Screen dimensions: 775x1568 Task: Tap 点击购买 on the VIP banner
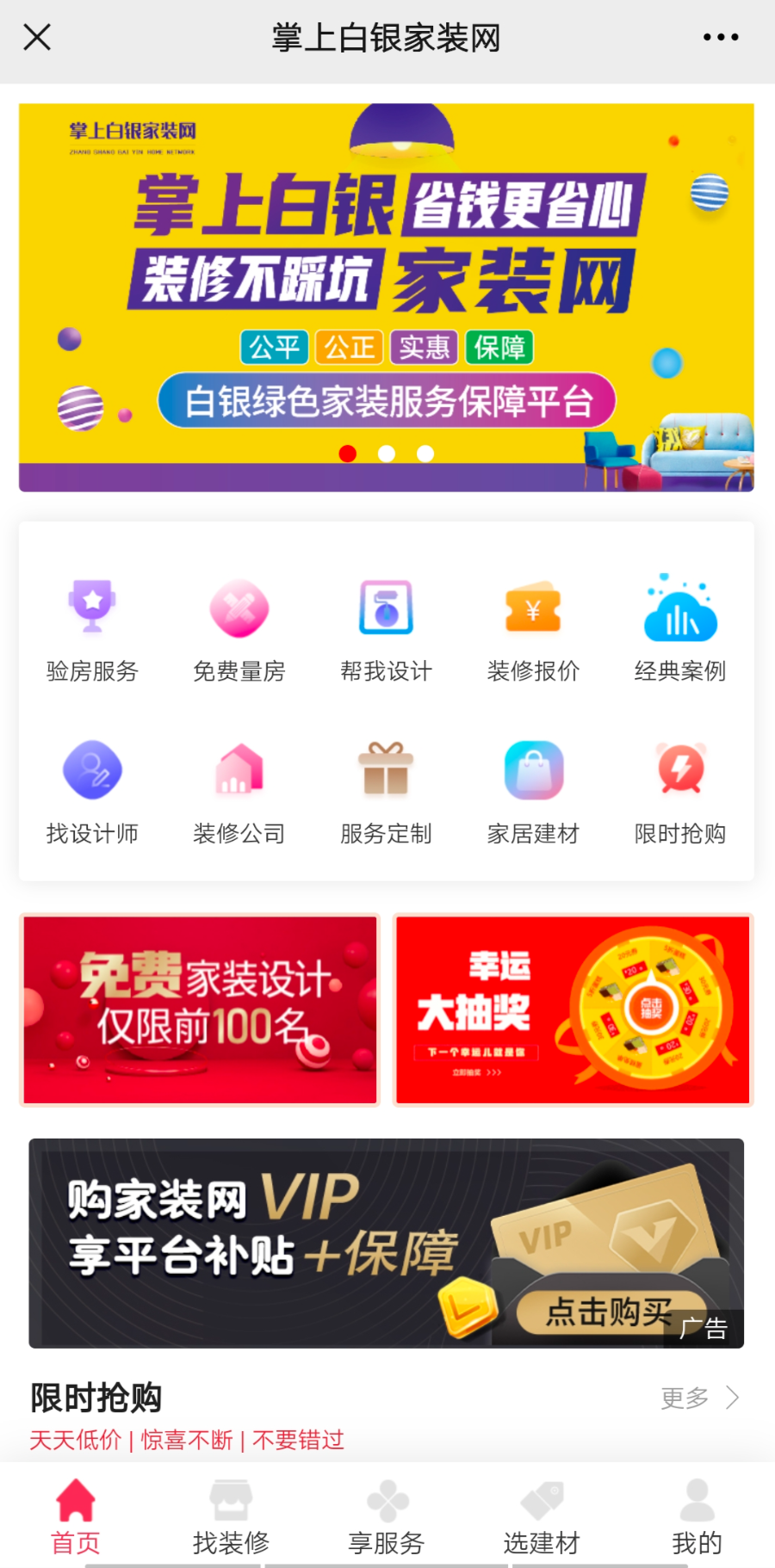609,1312
